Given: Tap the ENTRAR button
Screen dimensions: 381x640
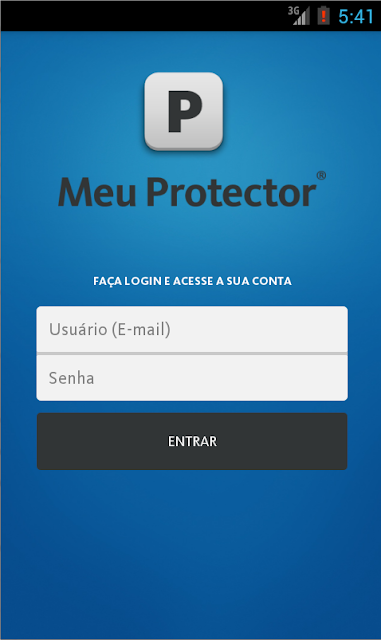Looking at the screenshot, I should coord(192,441).
